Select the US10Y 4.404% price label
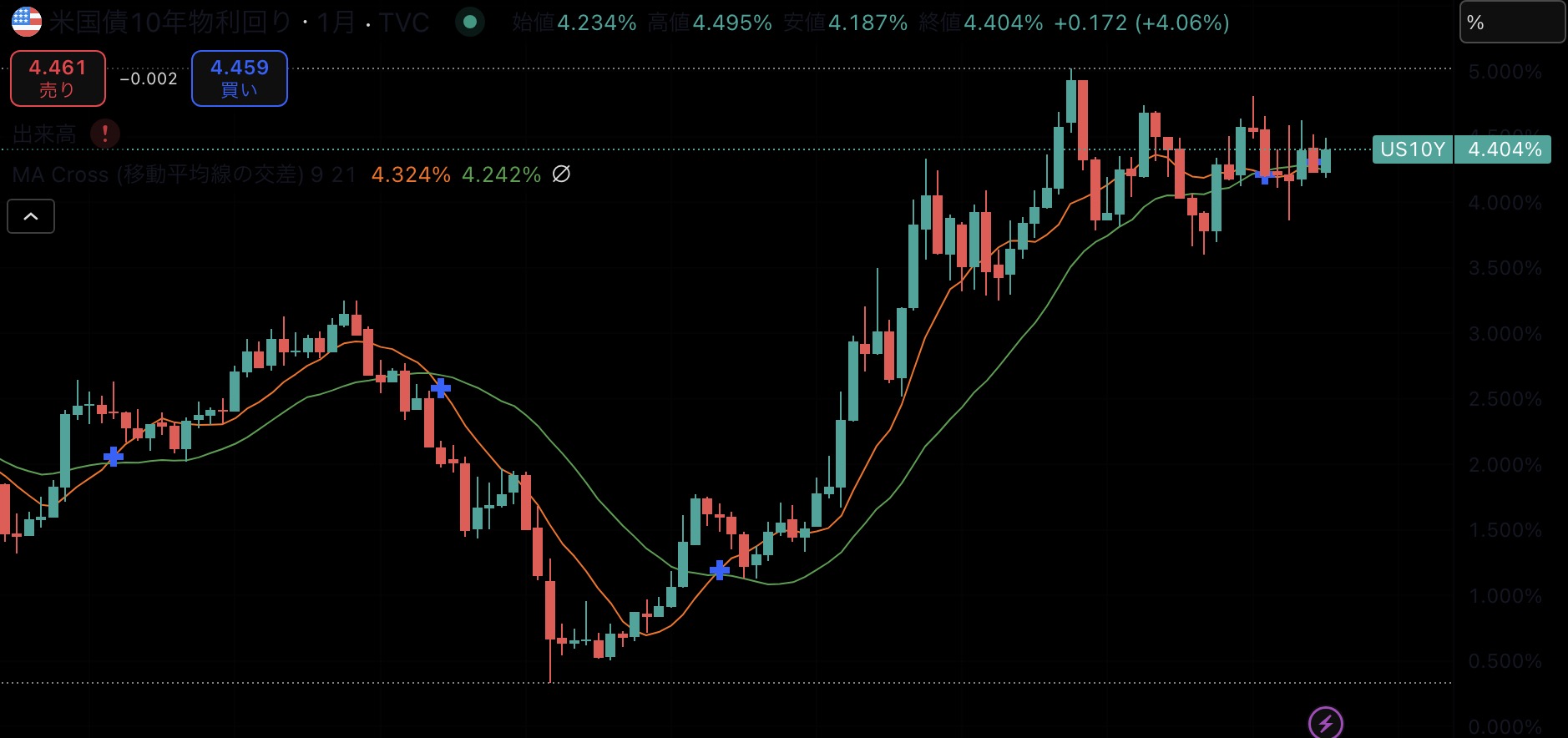The height and width of the screenshot is (738, 1568). 1461,149
